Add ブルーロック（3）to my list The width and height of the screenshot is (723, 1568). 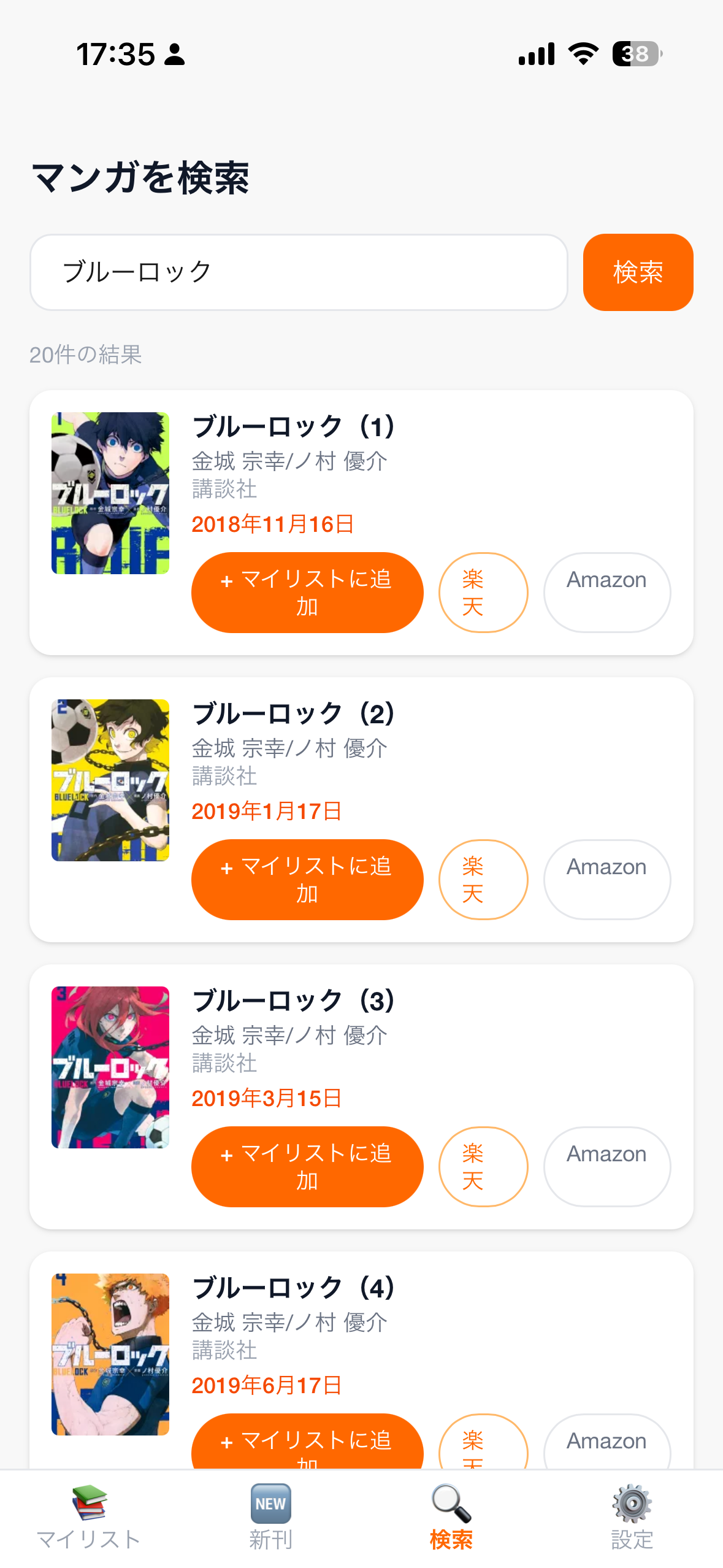[307, 1166]
